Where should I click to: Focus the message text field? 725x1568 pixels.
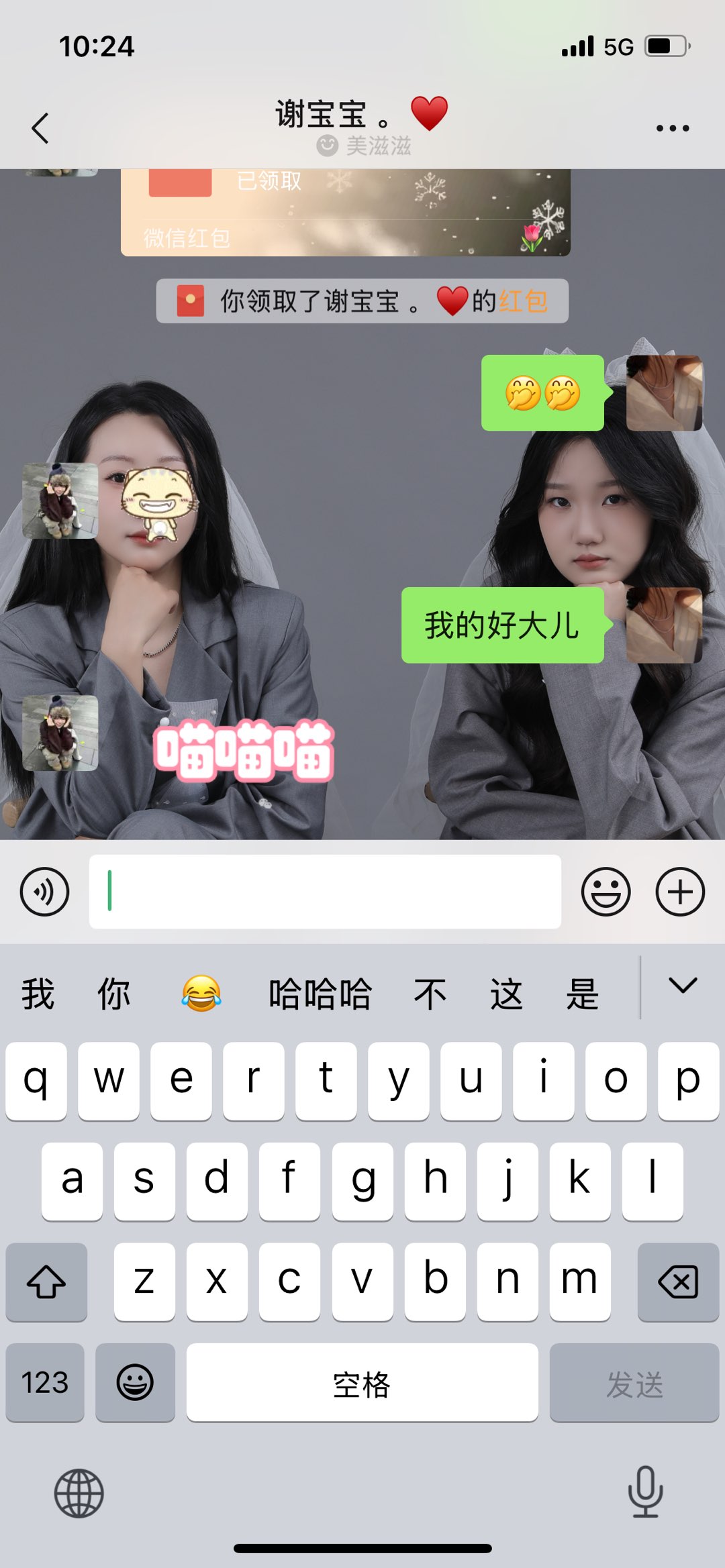pyautogui.click(x=325, y=892)
